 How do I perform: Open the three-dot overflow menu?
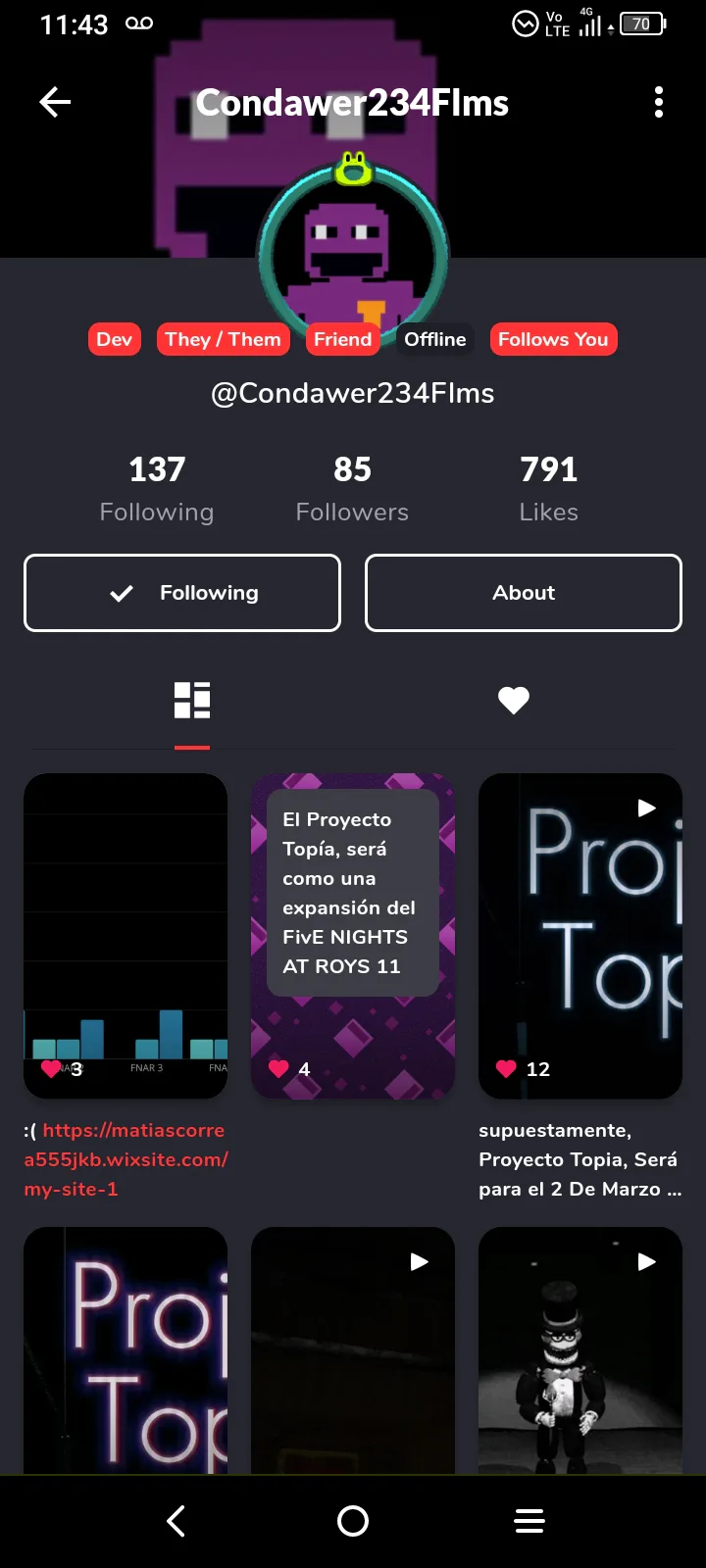[x=659, y=102]
